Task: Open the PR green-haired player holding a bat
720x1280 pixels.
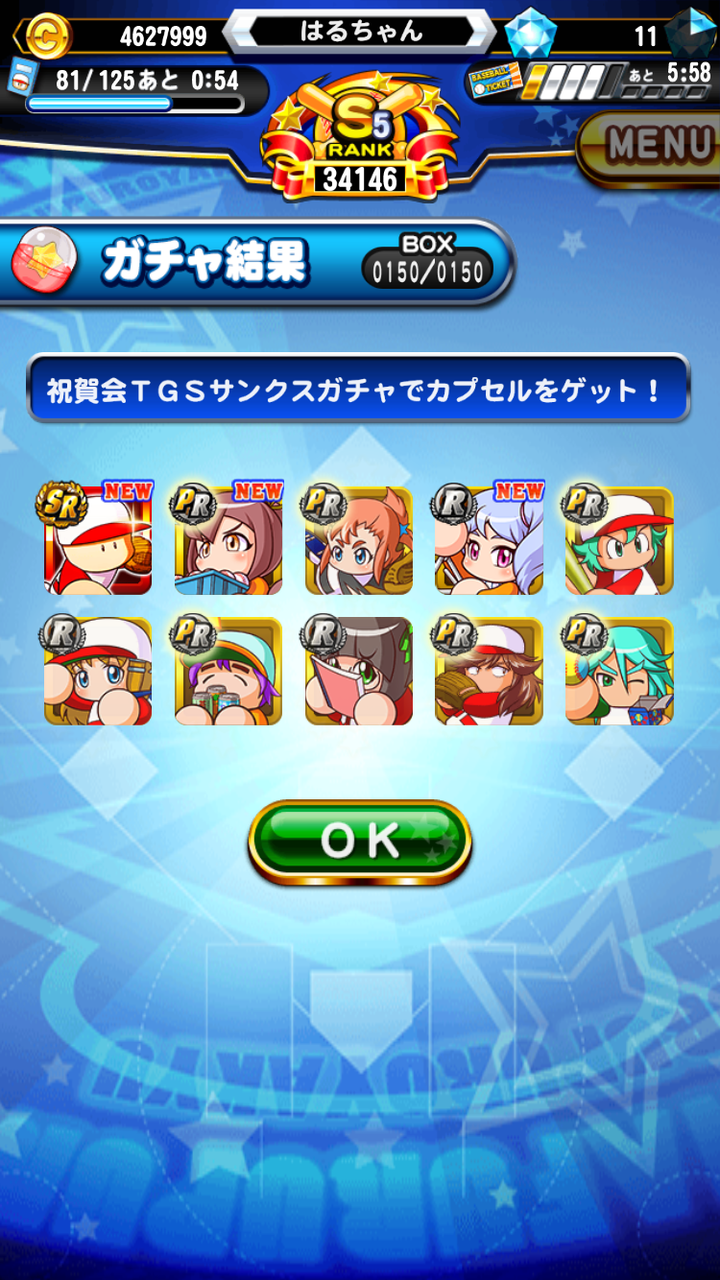Action: [x=619, y=540]
